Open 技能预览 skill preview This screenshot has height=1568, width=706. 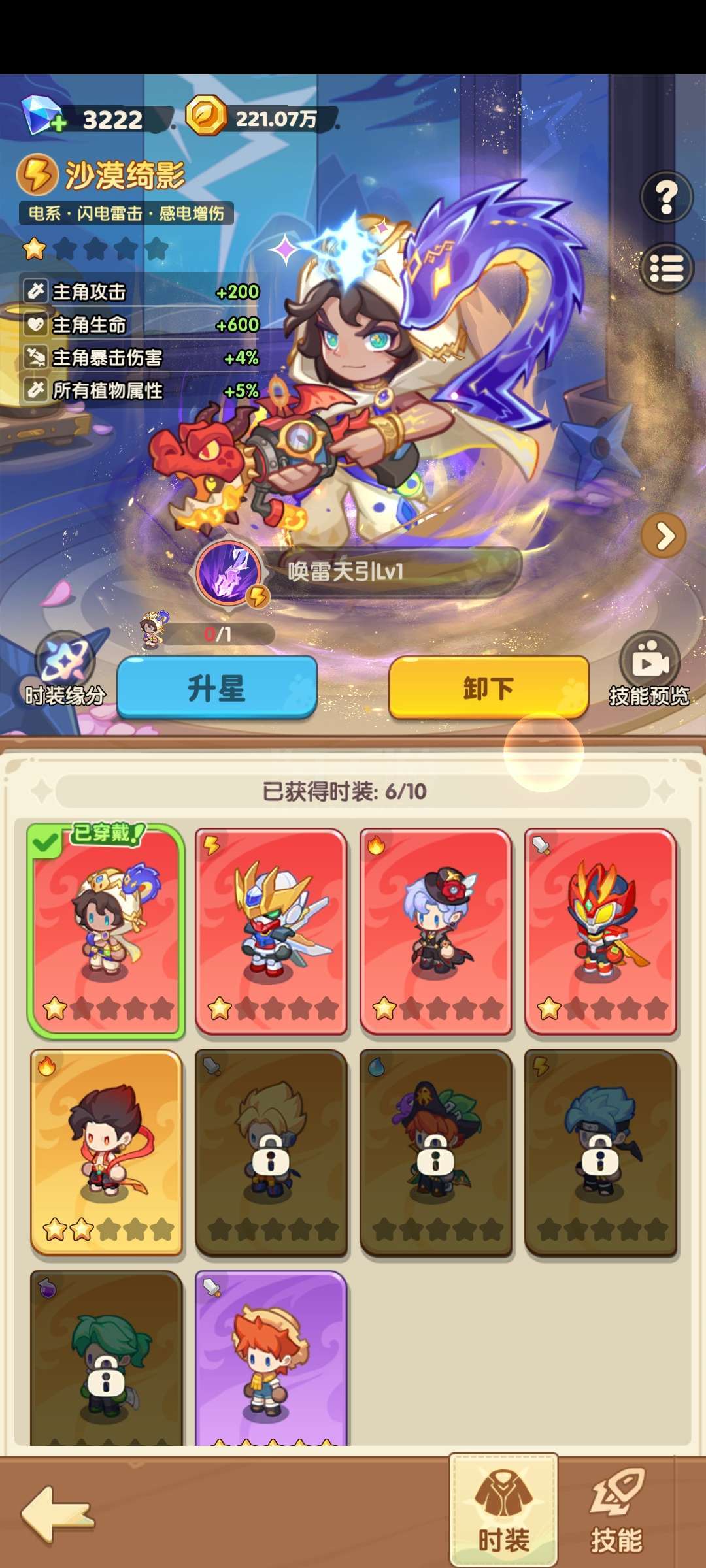tap(649, 670)
